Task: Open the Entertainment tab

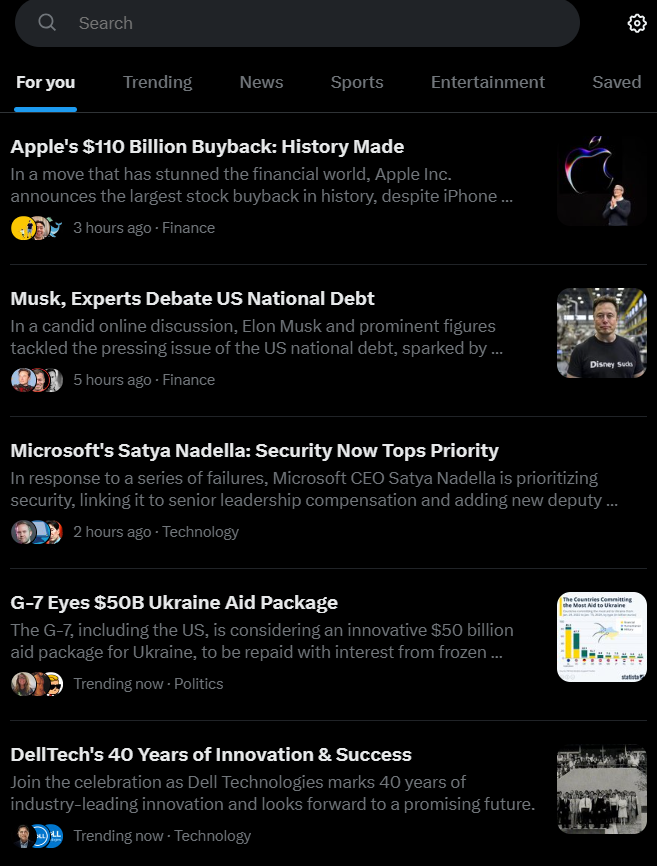Action: click(x=488, y=83)
